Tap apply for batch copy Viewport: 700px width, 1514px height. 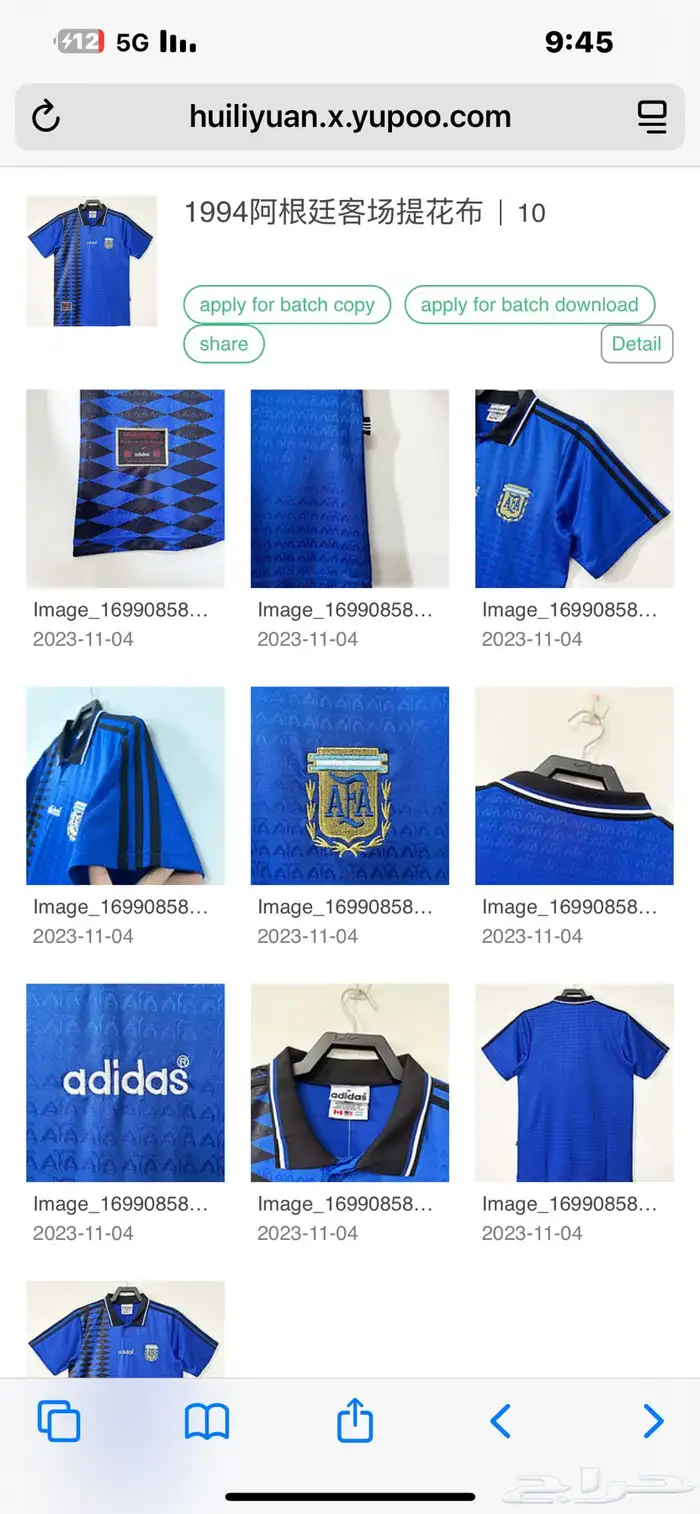(287, 305)
